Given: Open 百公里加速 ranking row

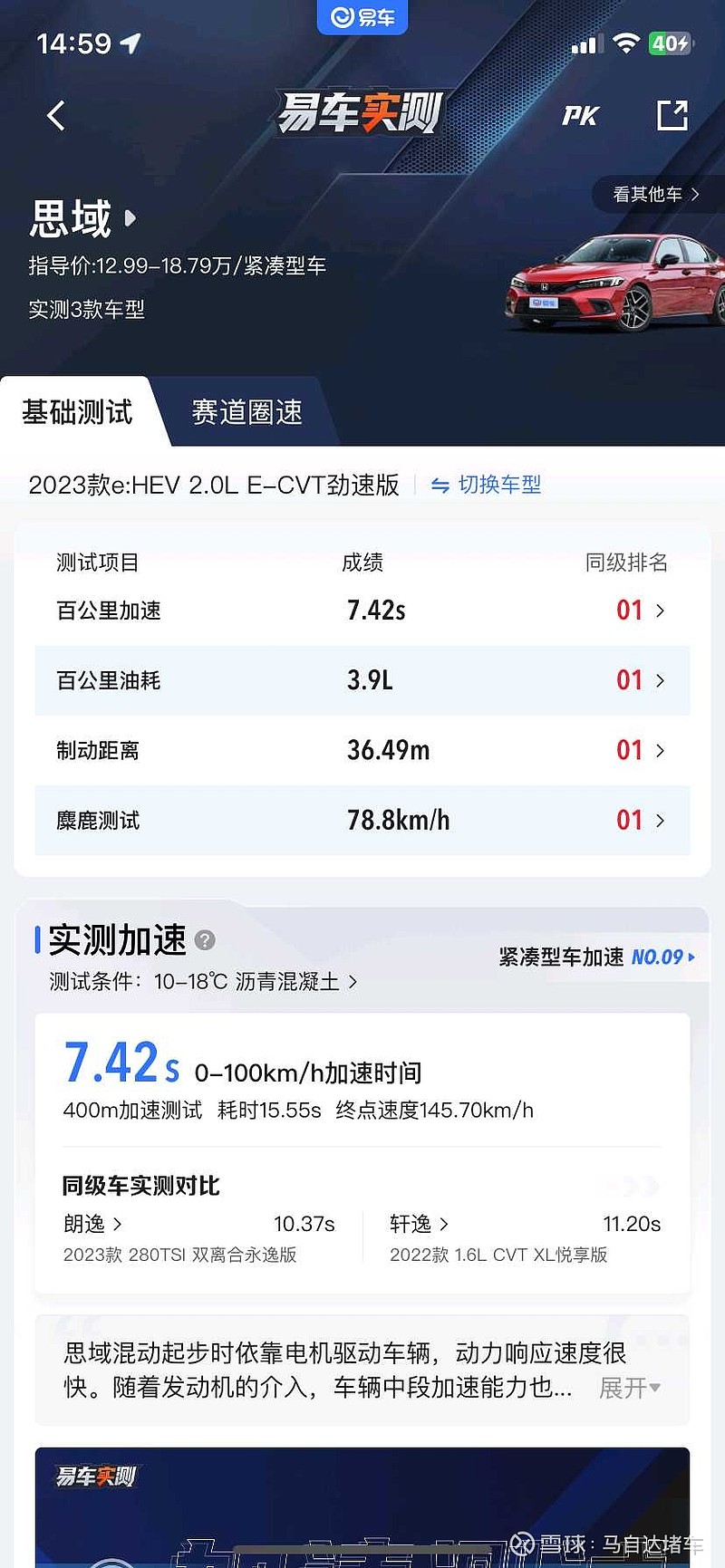Looking at the screenshot, I should click(362, 611).
